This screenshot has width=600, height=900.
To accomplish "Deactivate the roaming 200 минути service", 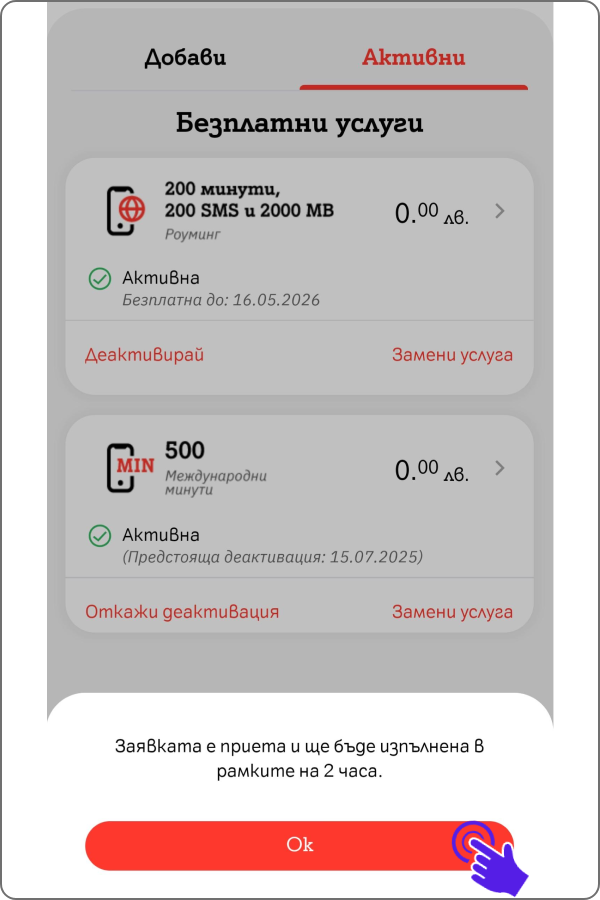I will point(144,355).
